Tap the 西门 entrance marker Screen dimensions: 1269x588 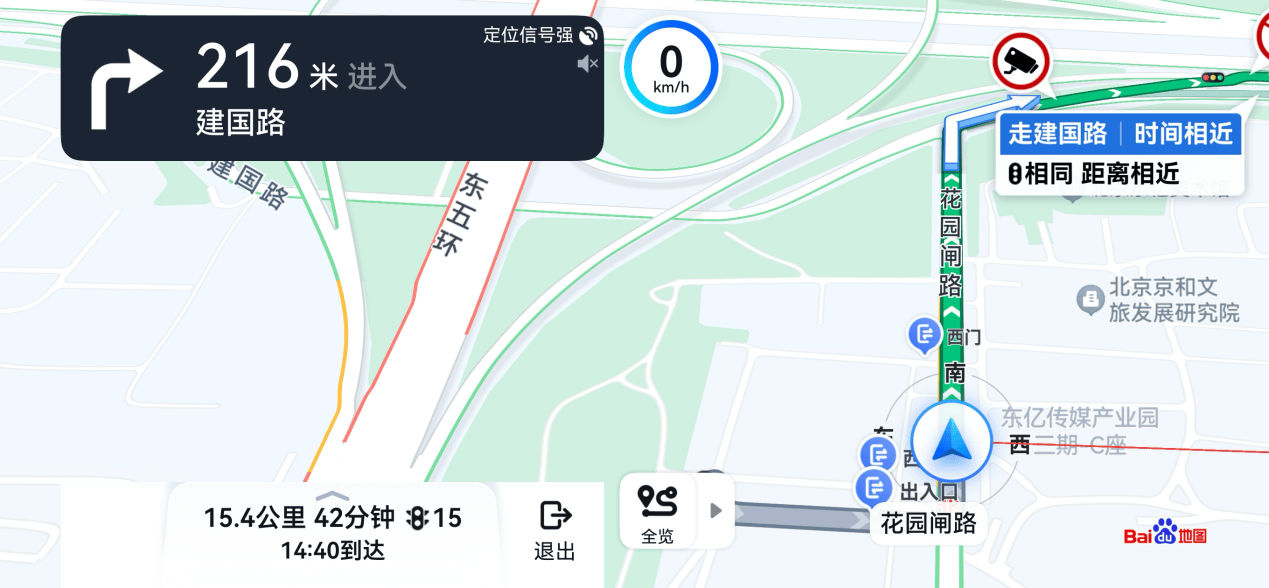[923, 336]
